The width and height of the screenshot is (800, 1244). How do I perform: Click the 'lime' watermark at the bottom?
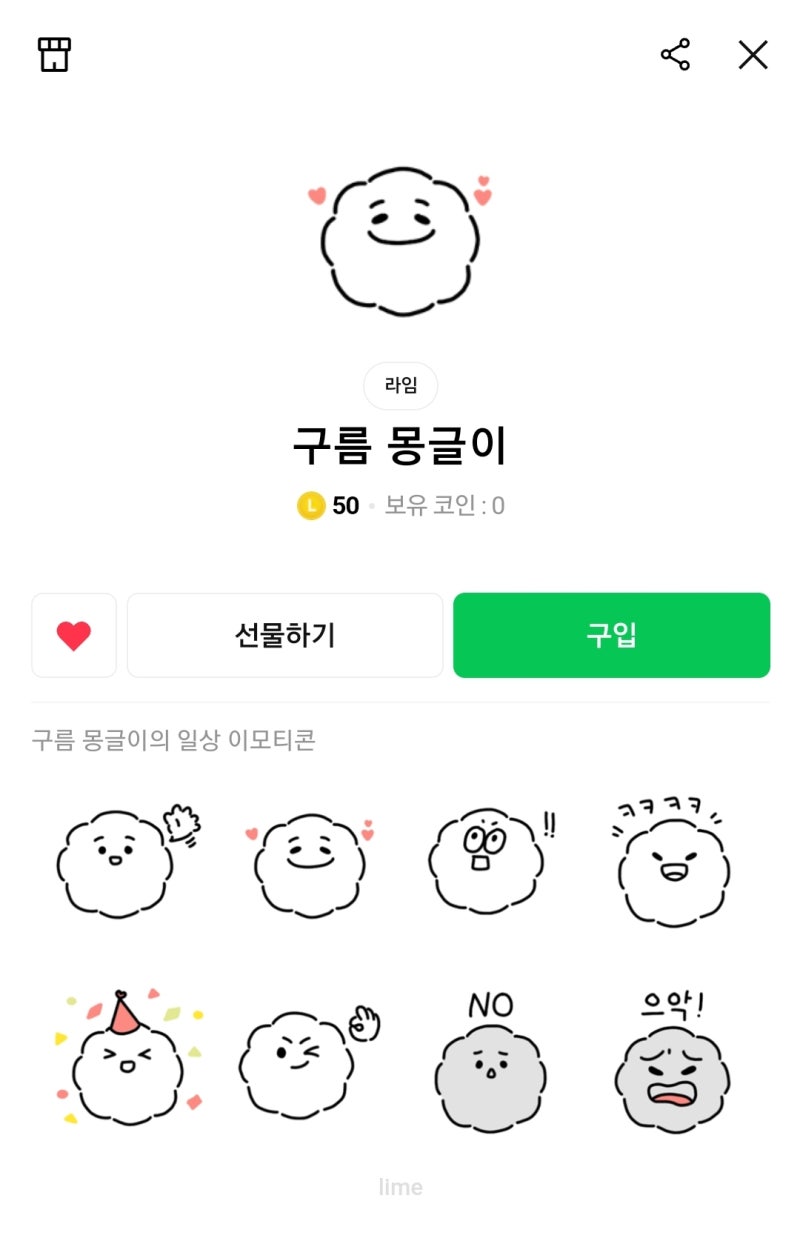[x=399, y=1187]
